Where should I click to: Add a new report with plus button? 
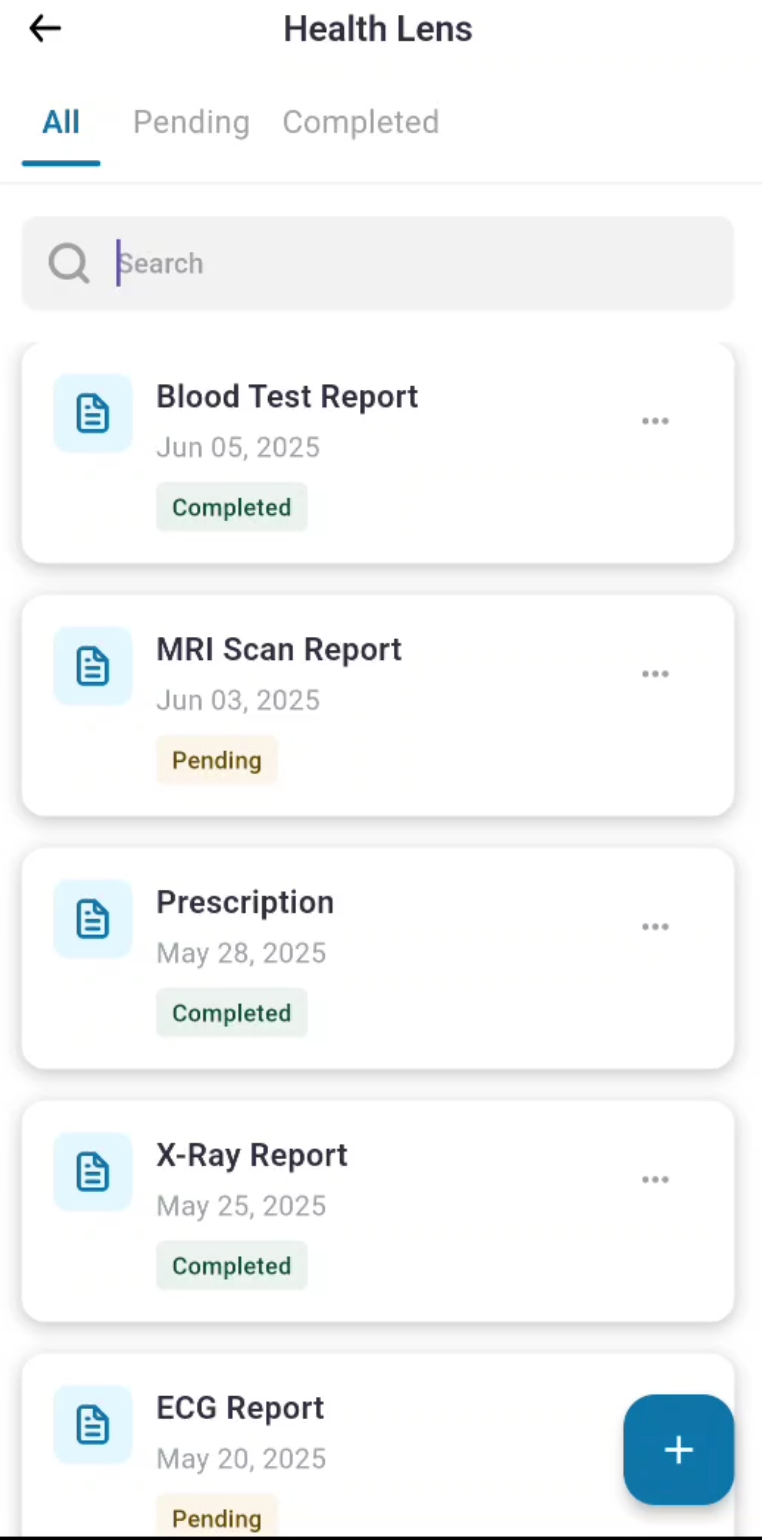[679, 1450]
